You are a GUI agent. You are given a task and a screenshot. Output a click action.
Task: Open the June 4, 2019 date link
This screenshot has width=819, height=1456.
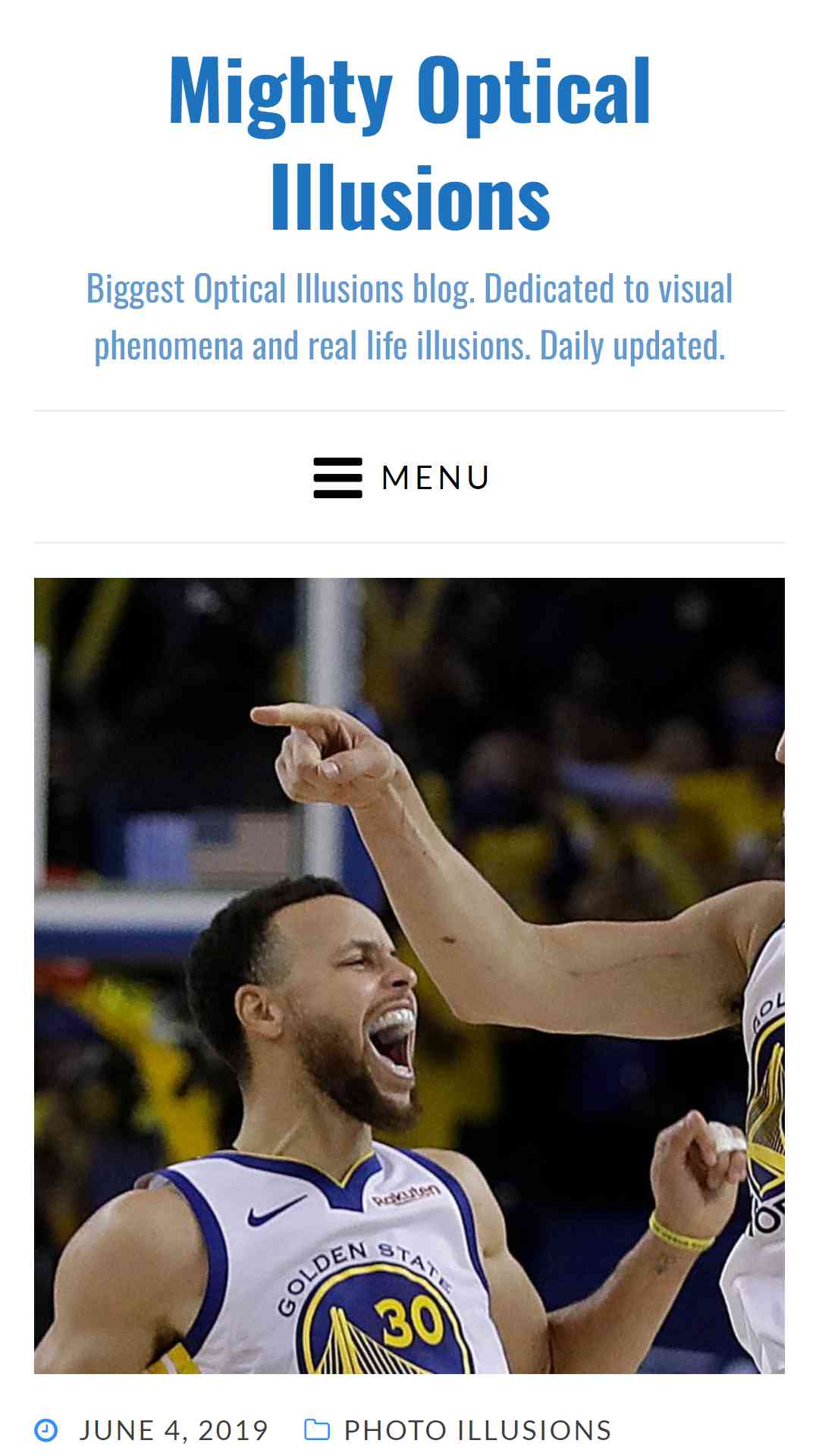174,1430
